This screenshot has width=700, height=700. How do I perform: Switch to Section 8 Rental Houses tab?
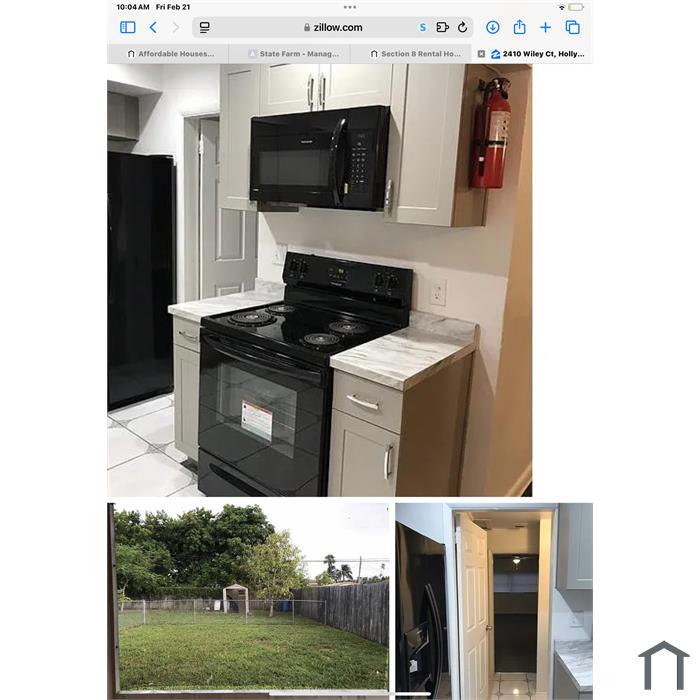click(415, 54)
